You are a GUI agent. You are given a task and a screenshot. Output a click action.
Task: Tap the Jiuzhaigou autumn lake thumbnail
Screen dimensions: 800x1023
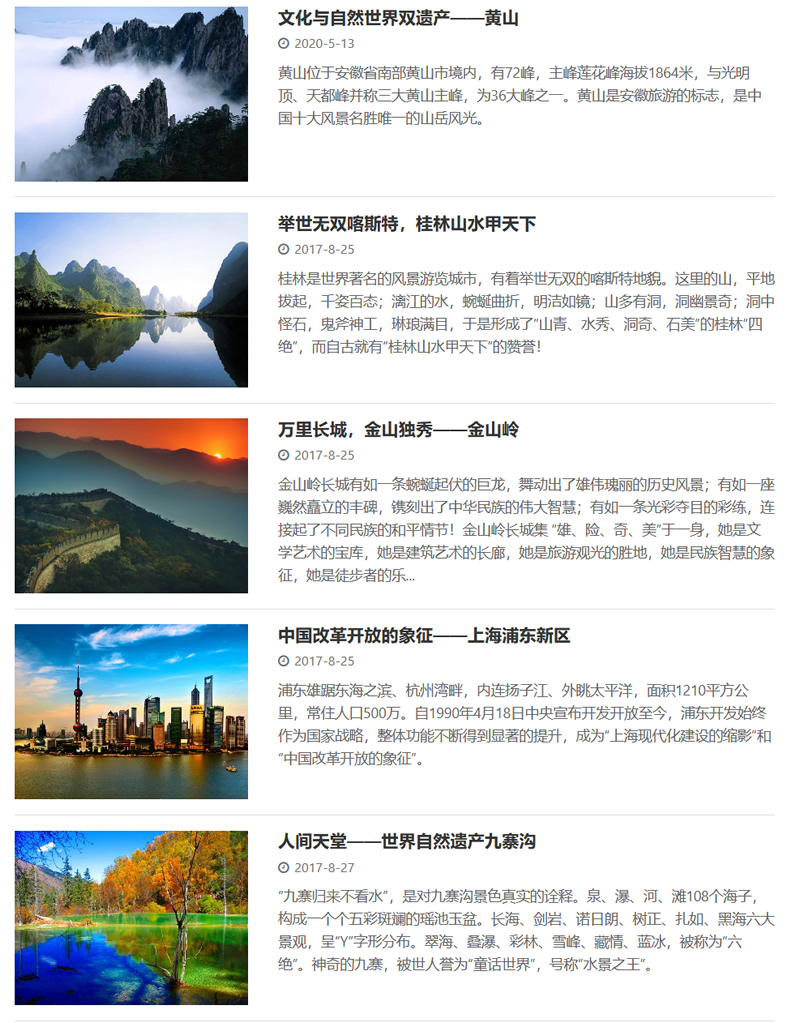[131, 918]
